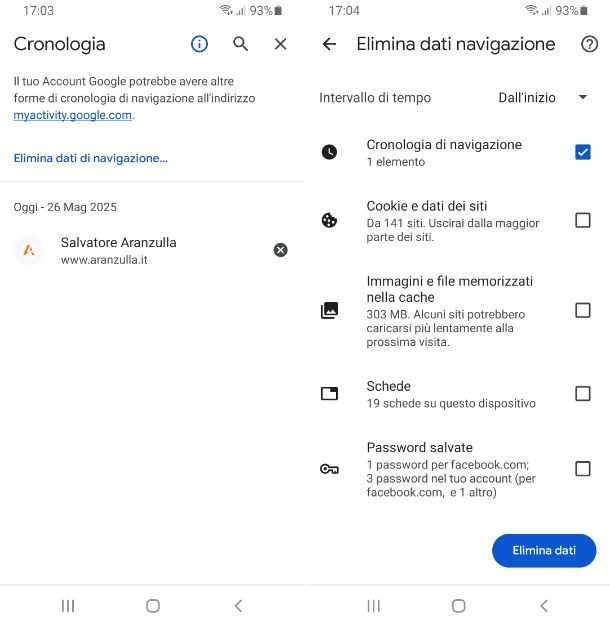Remove the Salvatore Aranzulla entry from history

point(280,250)
